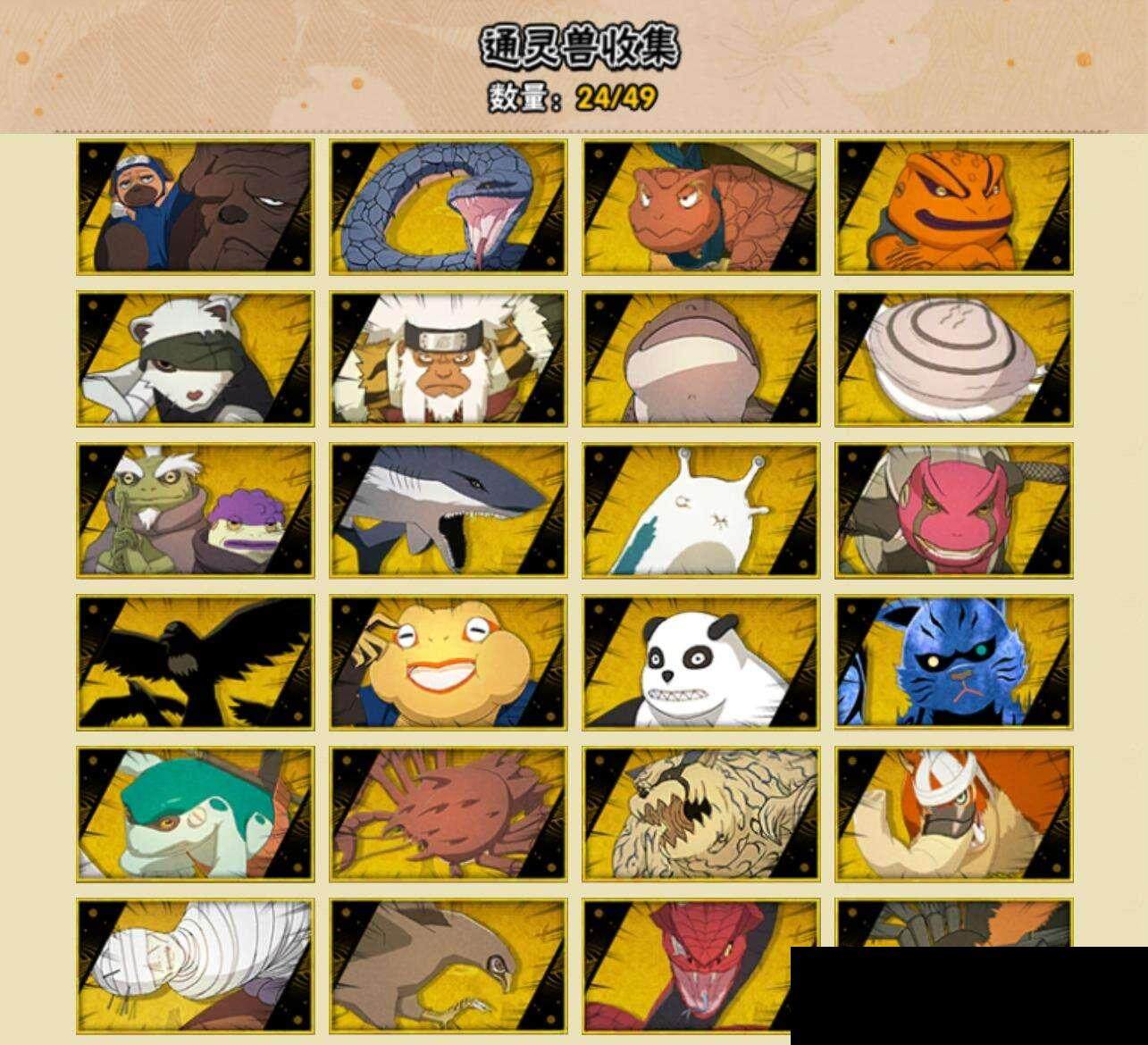Select the orange toad card
The image size is (1148, 1045).
[x=954, y=207]
